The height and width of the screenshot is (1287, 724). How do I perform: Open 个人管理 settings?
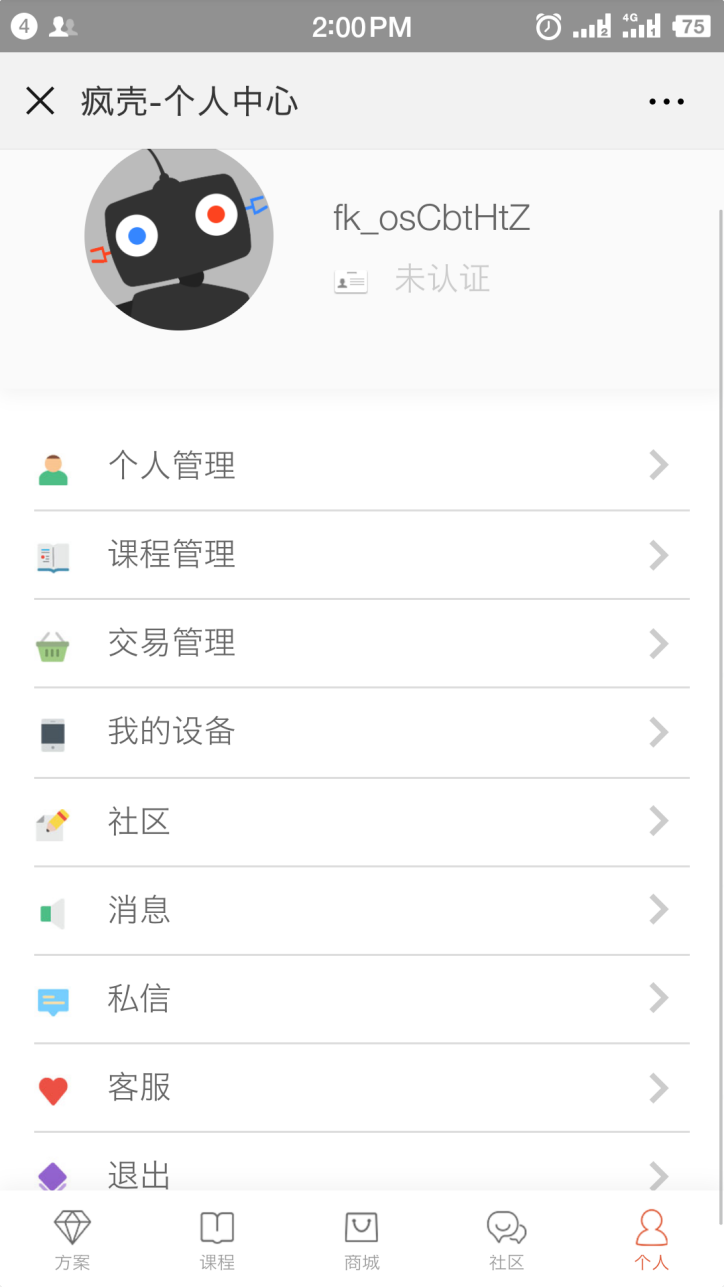tap(360, 466)
